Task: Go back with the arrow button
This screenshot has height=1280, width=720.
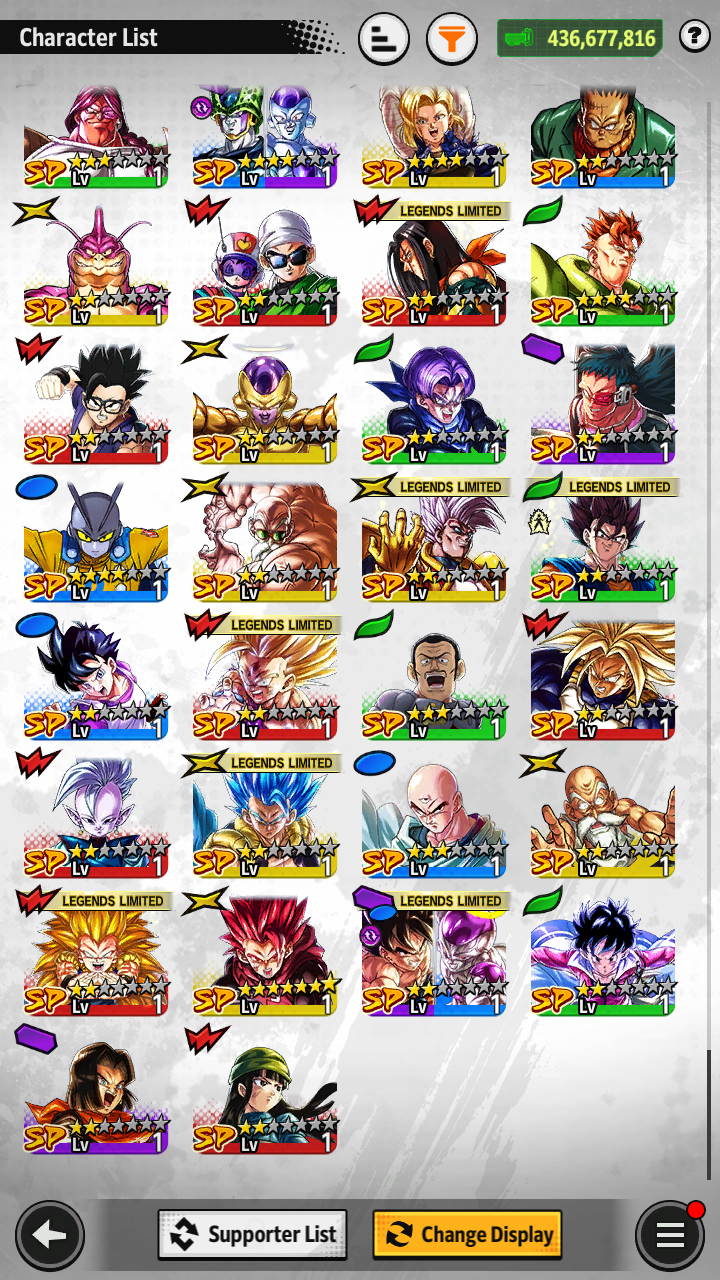Action: [x=50, y=1235]
